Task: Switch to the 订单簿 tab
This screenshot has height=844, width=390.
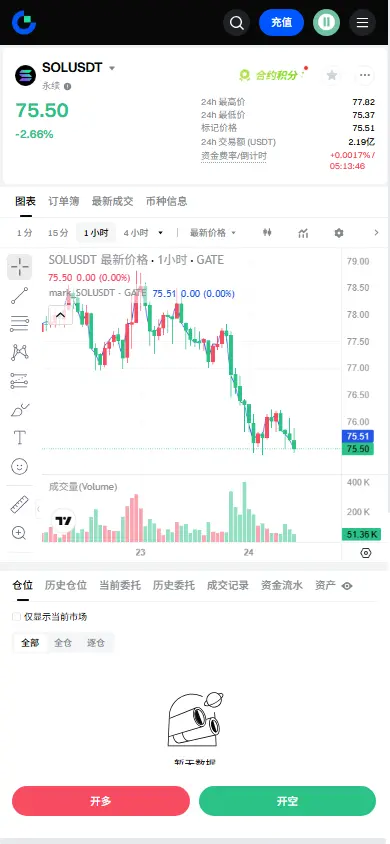Action: pos(63,201)
